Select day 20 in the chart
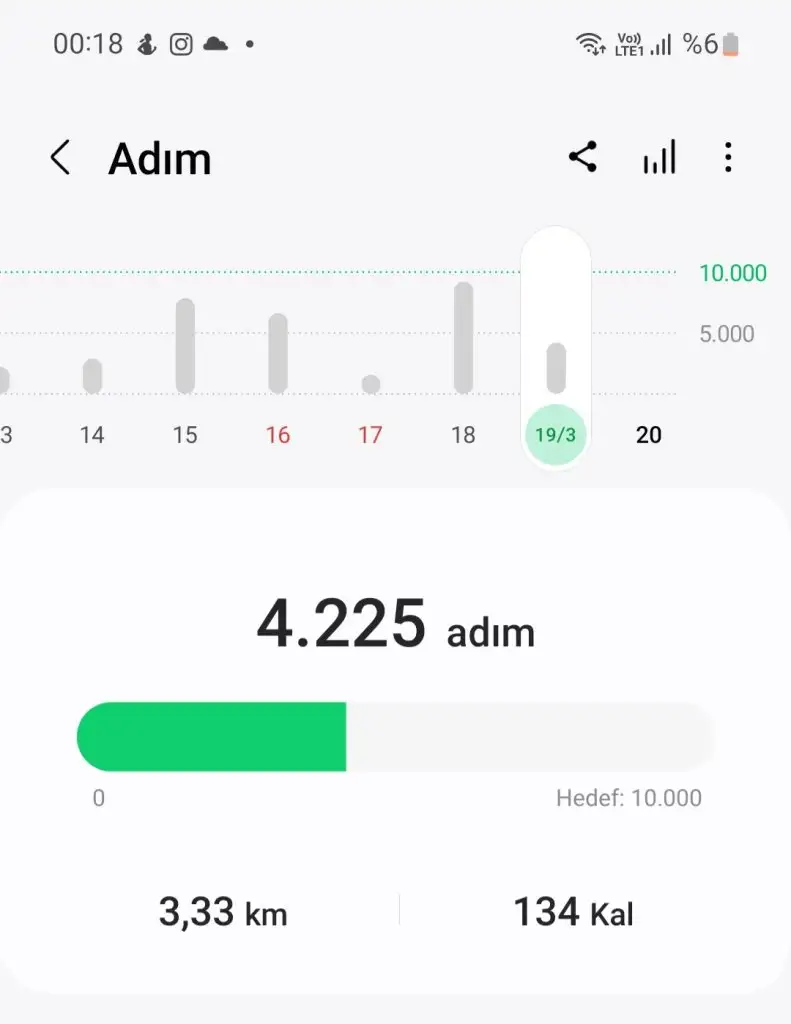The image size is (791, 1024). (649, 434)
